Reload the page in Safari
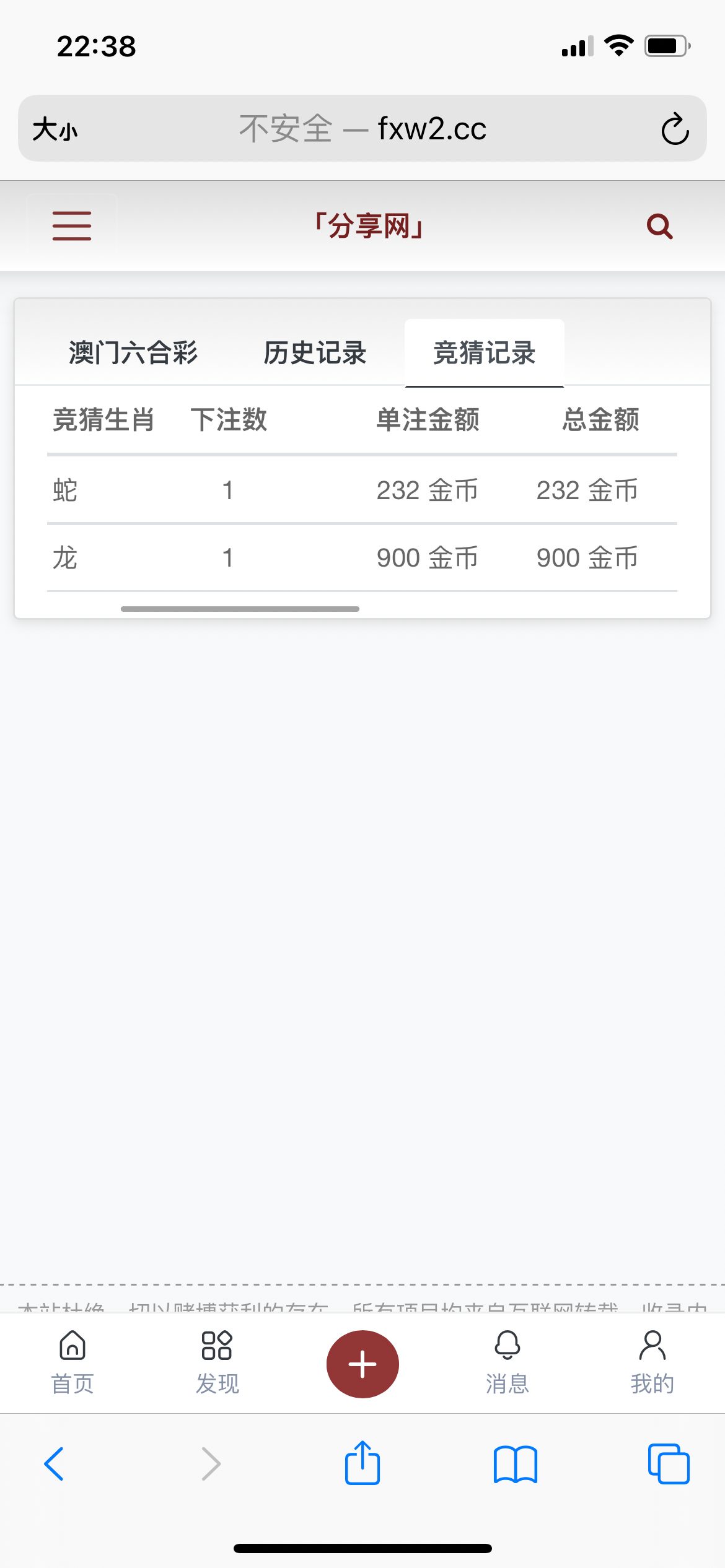Screen dimensions: 725x1568 click(675, 129)
